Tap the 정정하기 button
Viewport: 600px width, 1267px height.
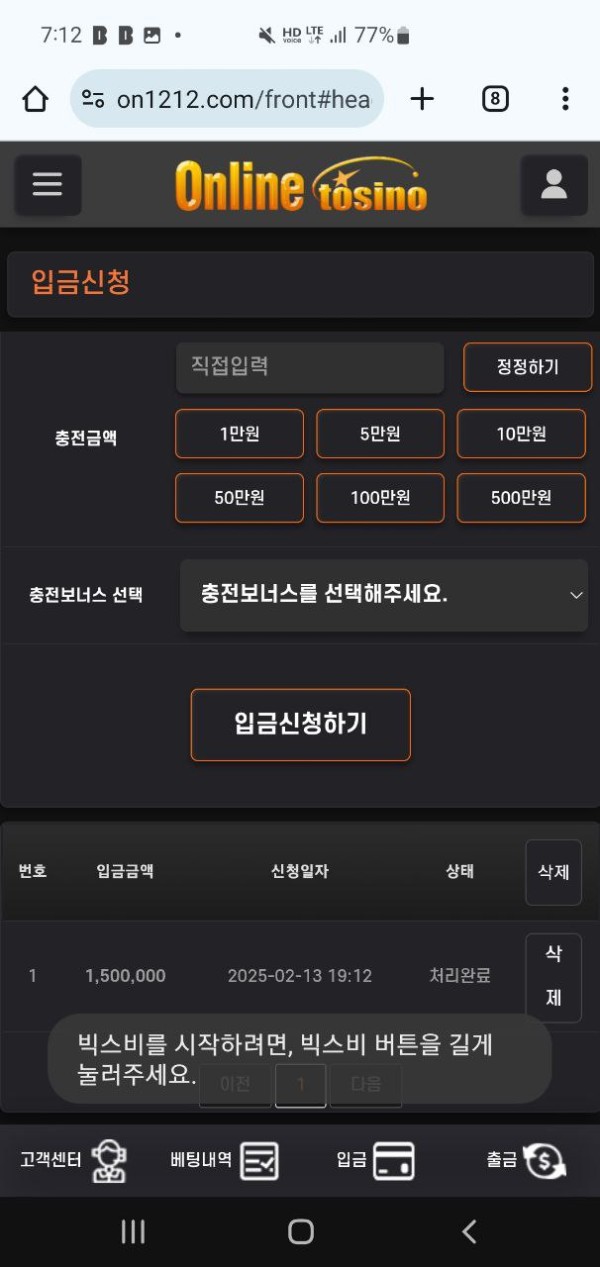pos(527,367)
